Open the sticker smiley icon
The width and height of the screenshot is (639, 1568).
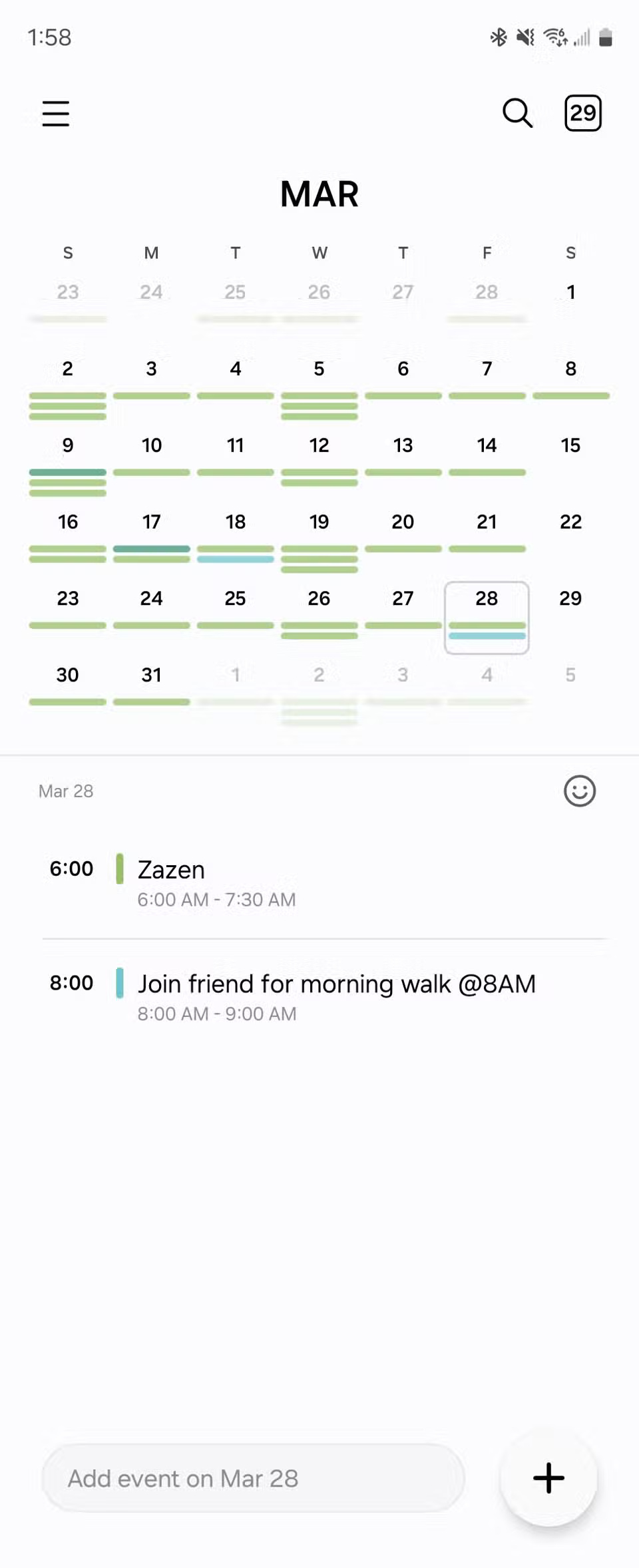579,791
